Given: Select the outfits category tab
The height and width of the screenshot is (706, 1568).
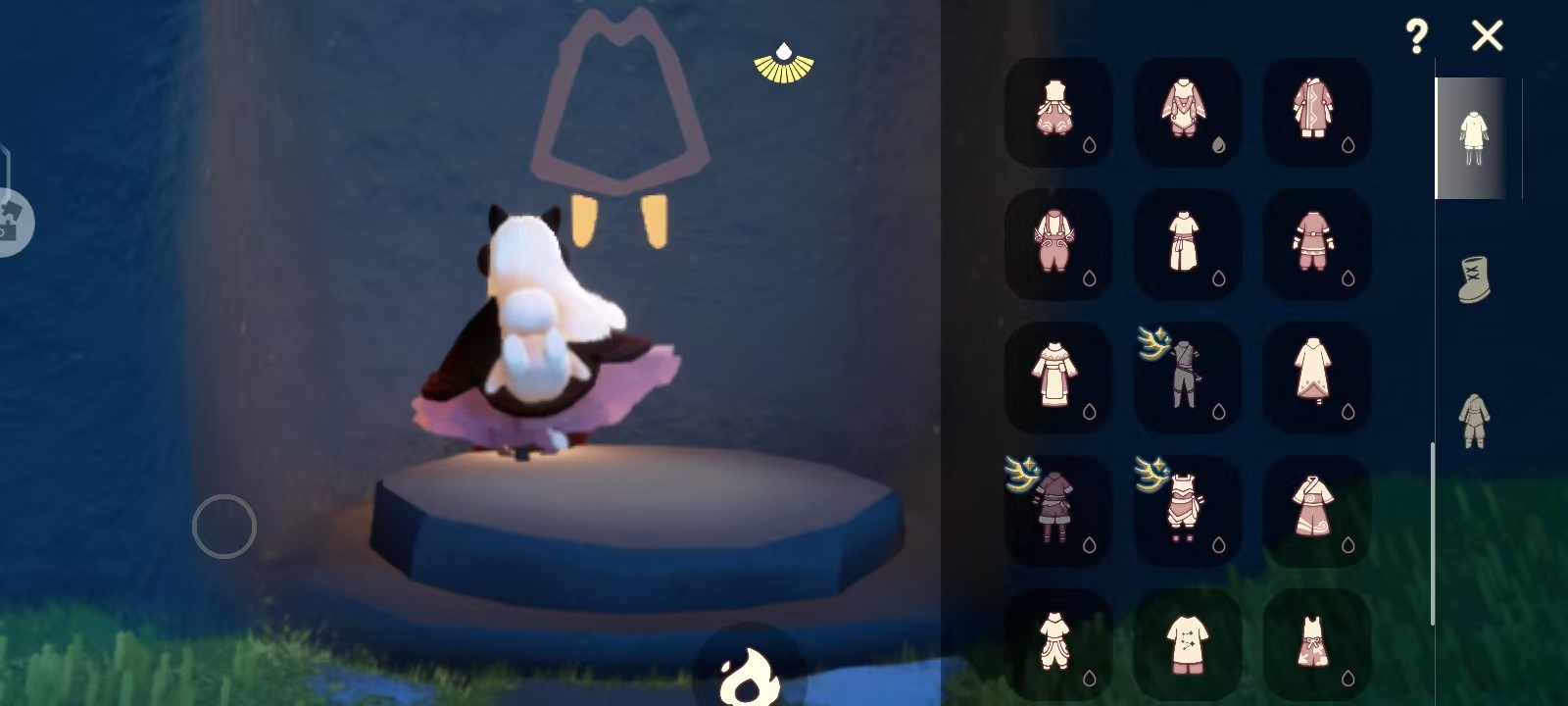Looking at the screenshot, I should click(x=1472, y=138).
